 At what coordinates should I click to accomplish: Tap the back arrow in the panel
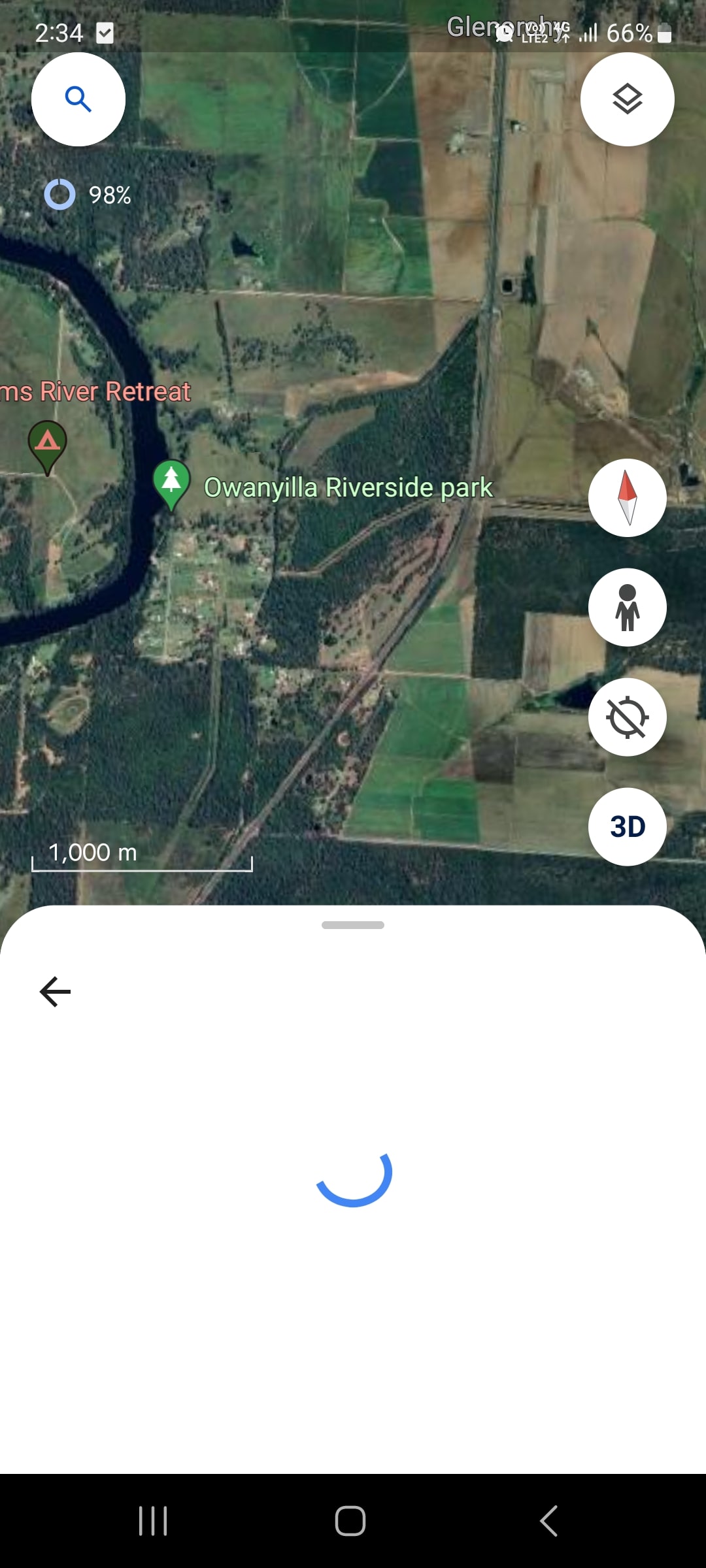pyautogui.click(x=55, y=992)
